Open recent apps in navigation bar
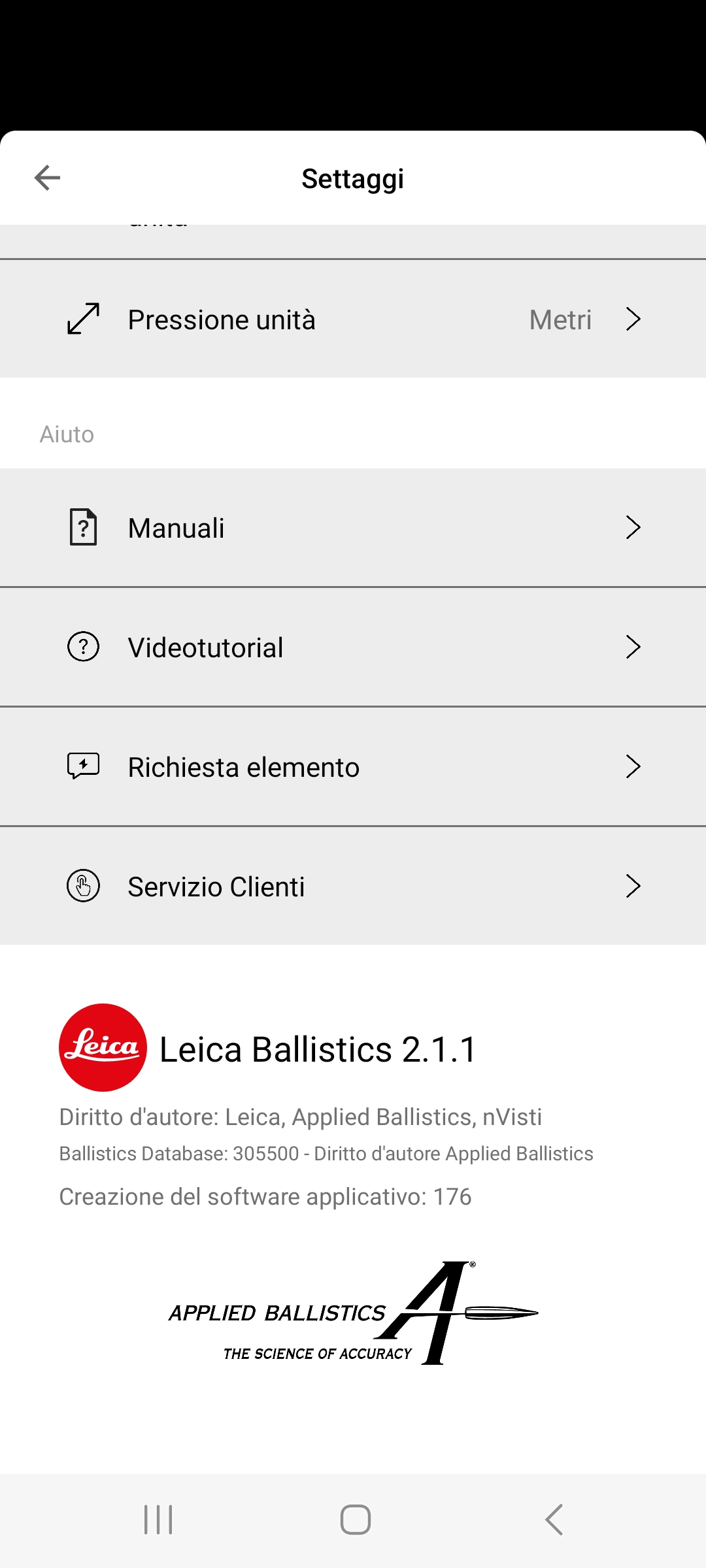Viewport: 706px width, 1568px height. point(158,1520)
